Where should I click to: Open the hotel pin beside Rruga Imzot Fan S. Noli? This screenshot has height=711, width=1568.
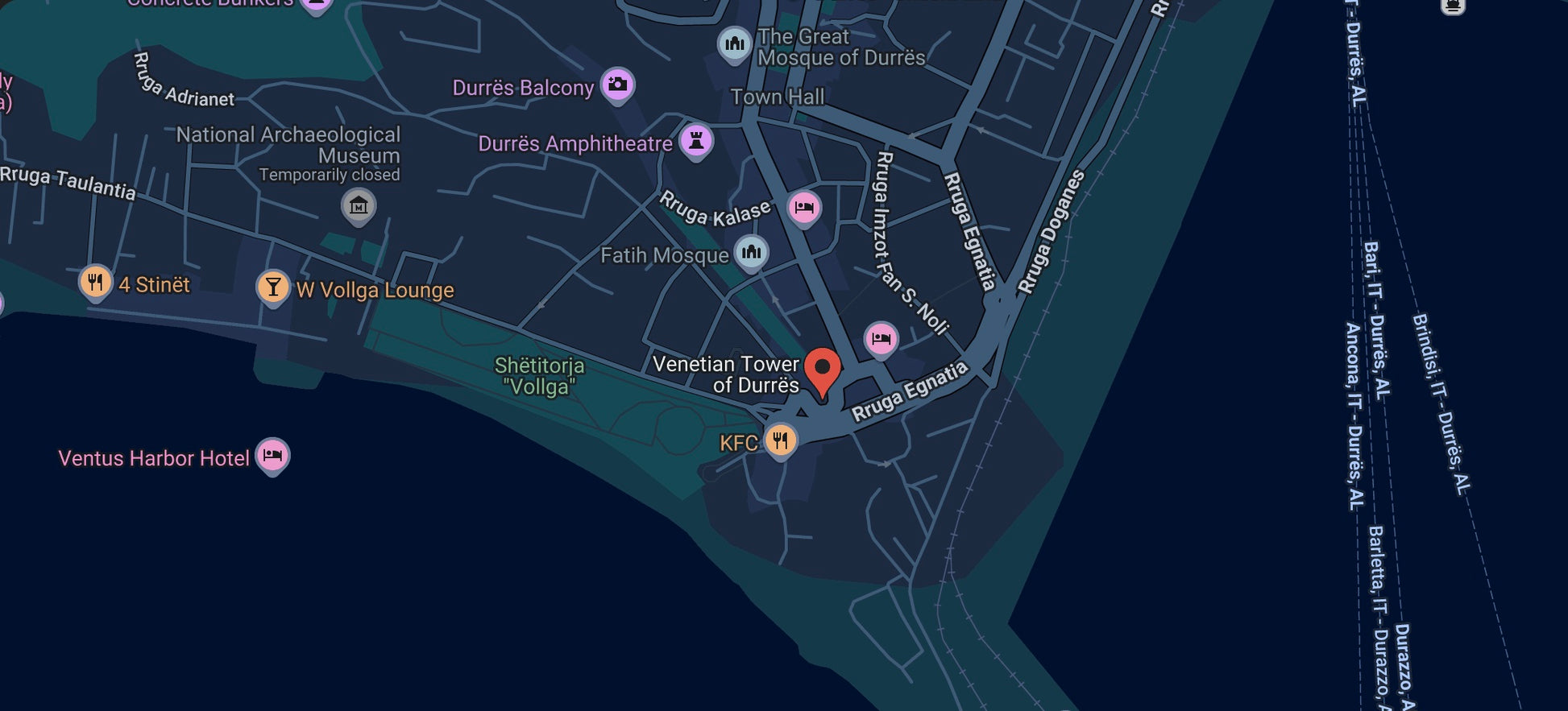(x=881, y=339)
